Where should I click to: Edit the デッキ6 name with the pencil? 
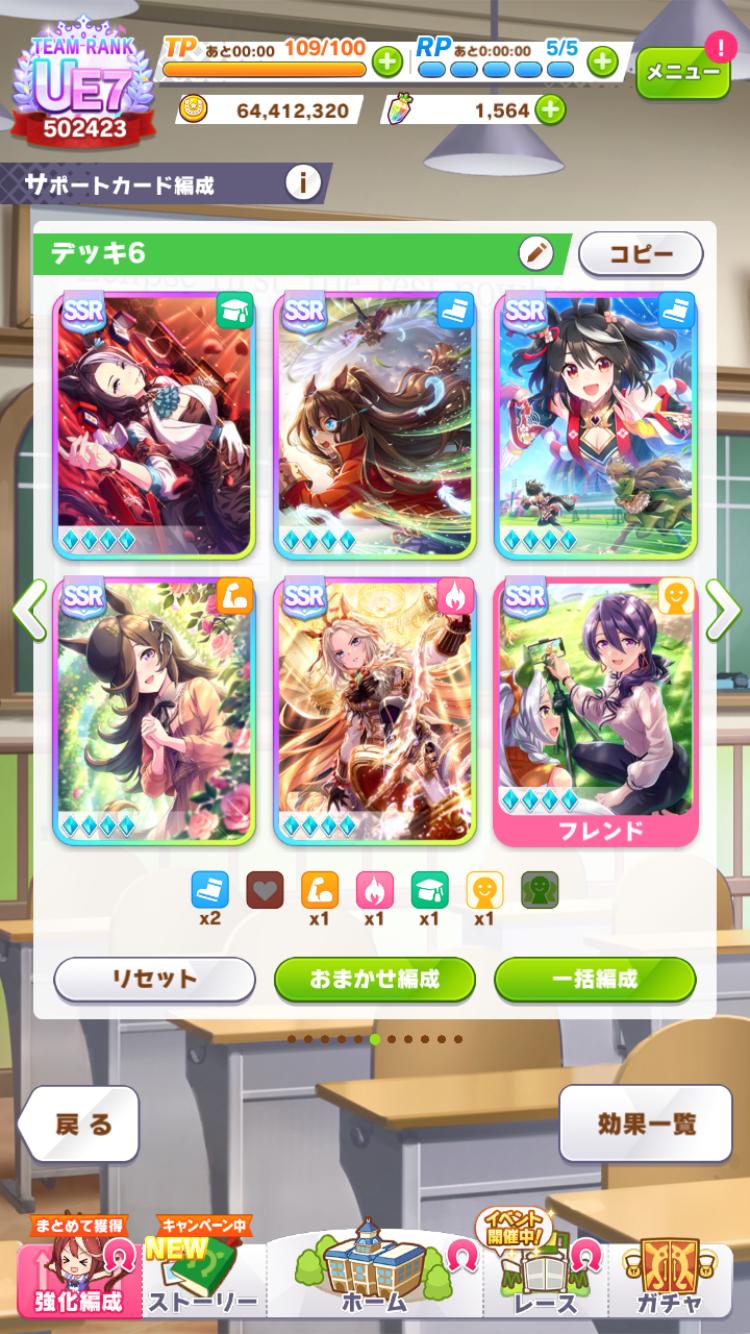tap(536, 254)
